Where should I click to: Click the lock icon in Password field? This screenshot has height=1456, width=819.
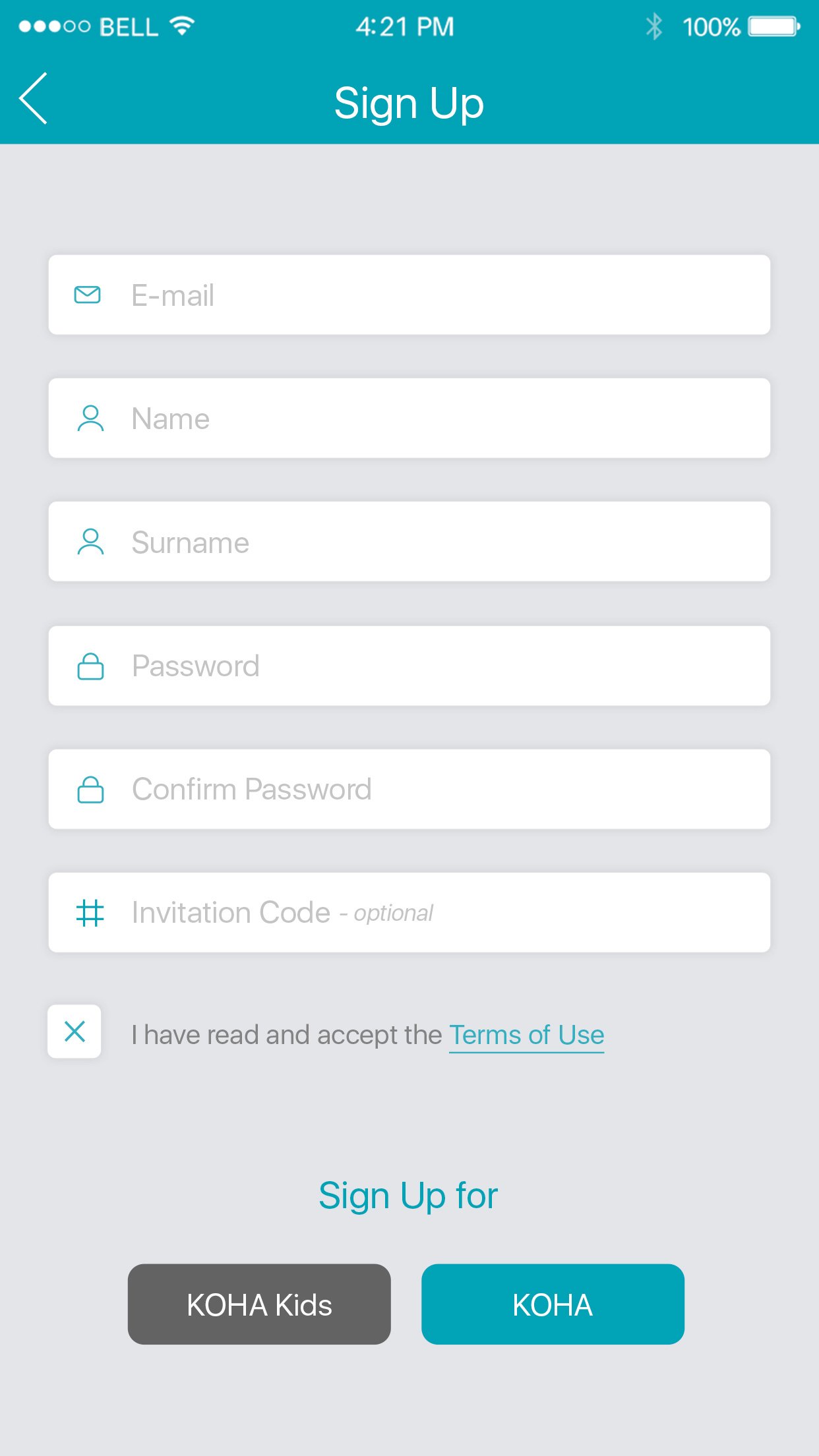(90, 665)
